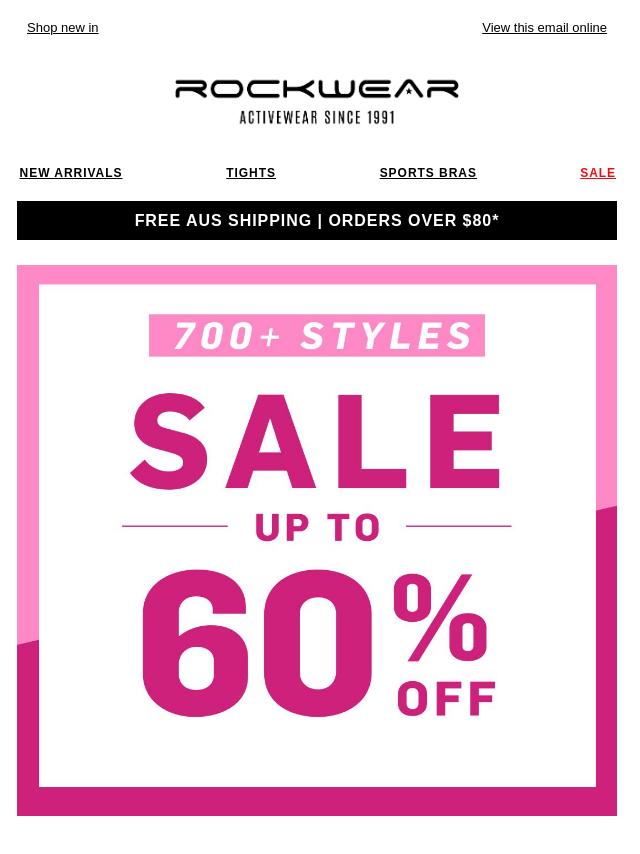Open the 60% off sale banner
The height and width of the screenshot is (854, 640).
coord(316,540)
